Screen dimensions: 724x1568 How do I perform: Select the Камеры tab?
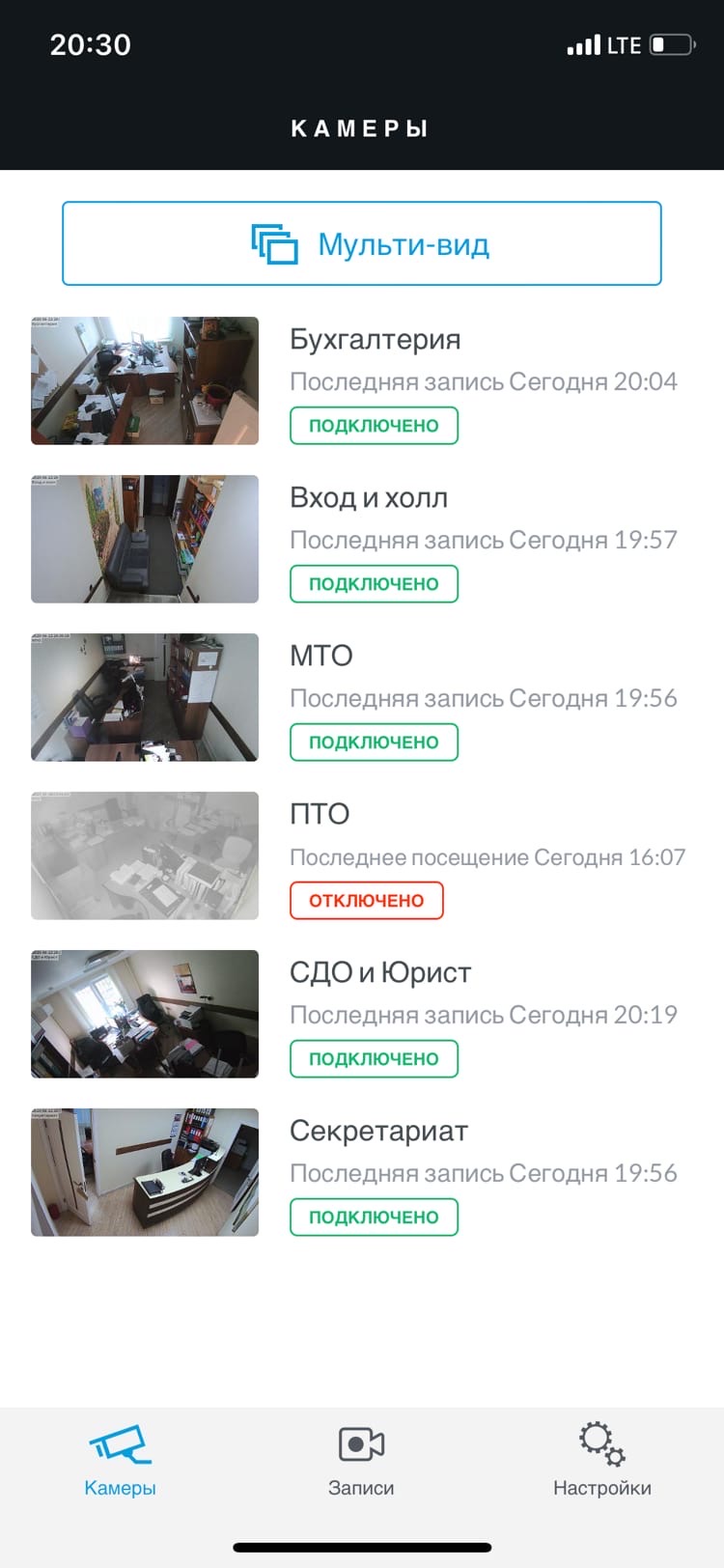point(120,1460)
